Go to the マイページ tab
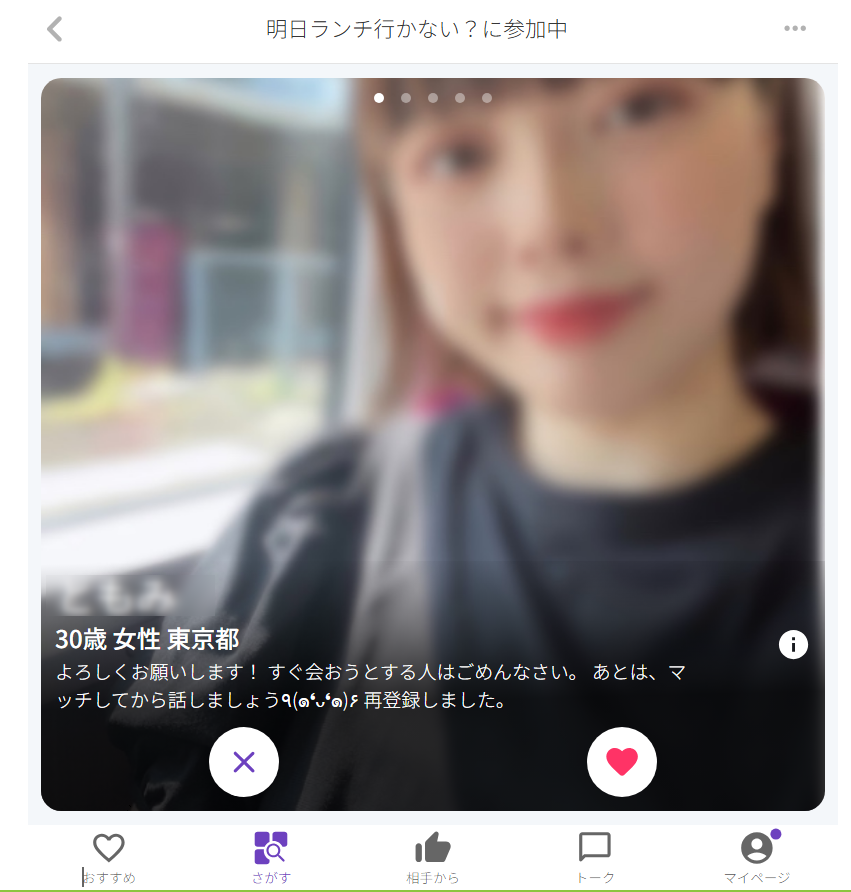The image size is (851, 892). tap(757, 858)
